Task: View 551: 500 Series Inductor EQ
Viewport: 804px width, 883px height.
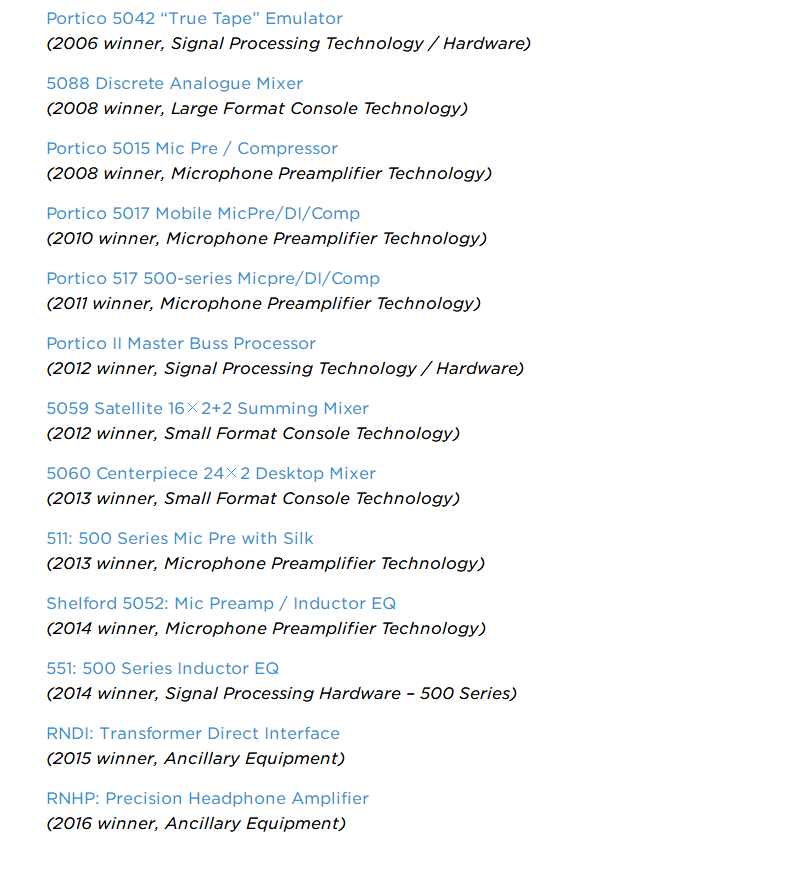Action: [x=163, y=668]
